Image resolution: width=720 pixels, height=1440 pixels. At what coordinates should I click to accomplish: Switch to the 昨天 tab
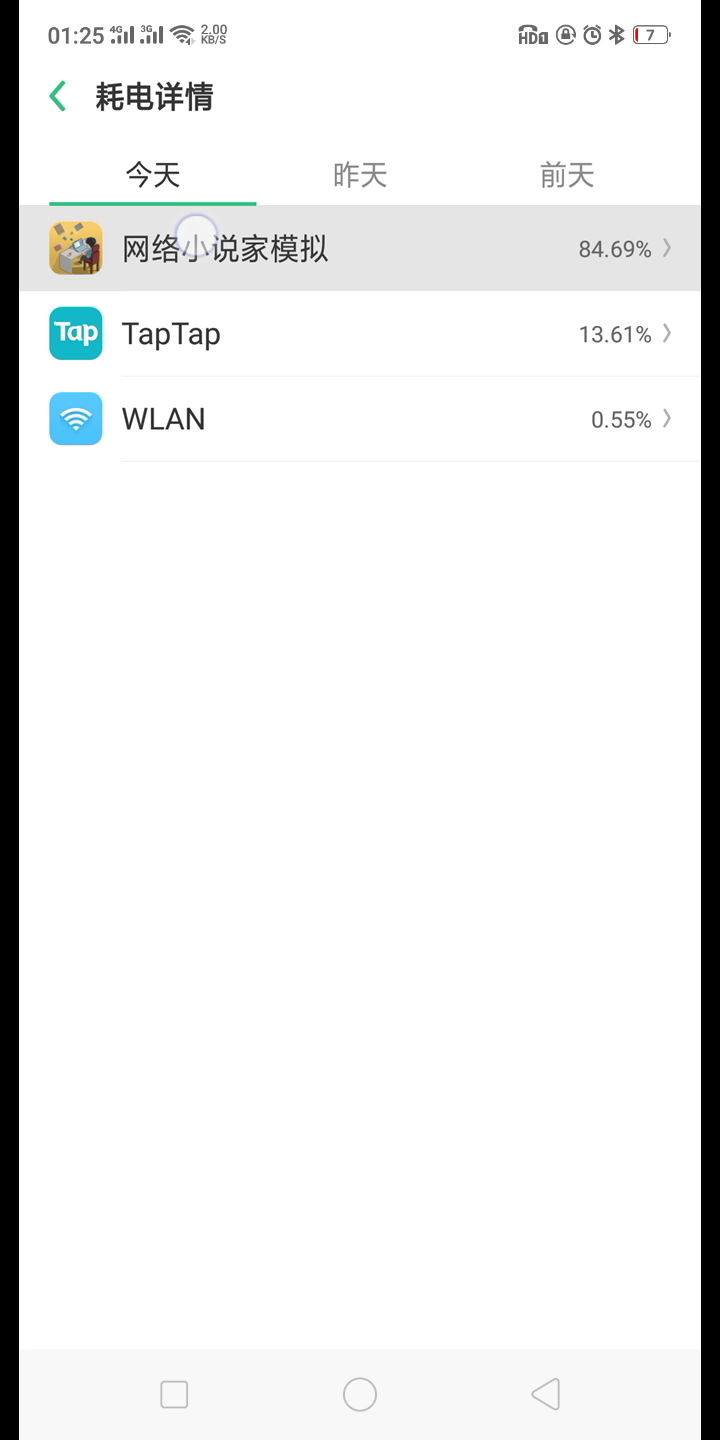point(360,176)
